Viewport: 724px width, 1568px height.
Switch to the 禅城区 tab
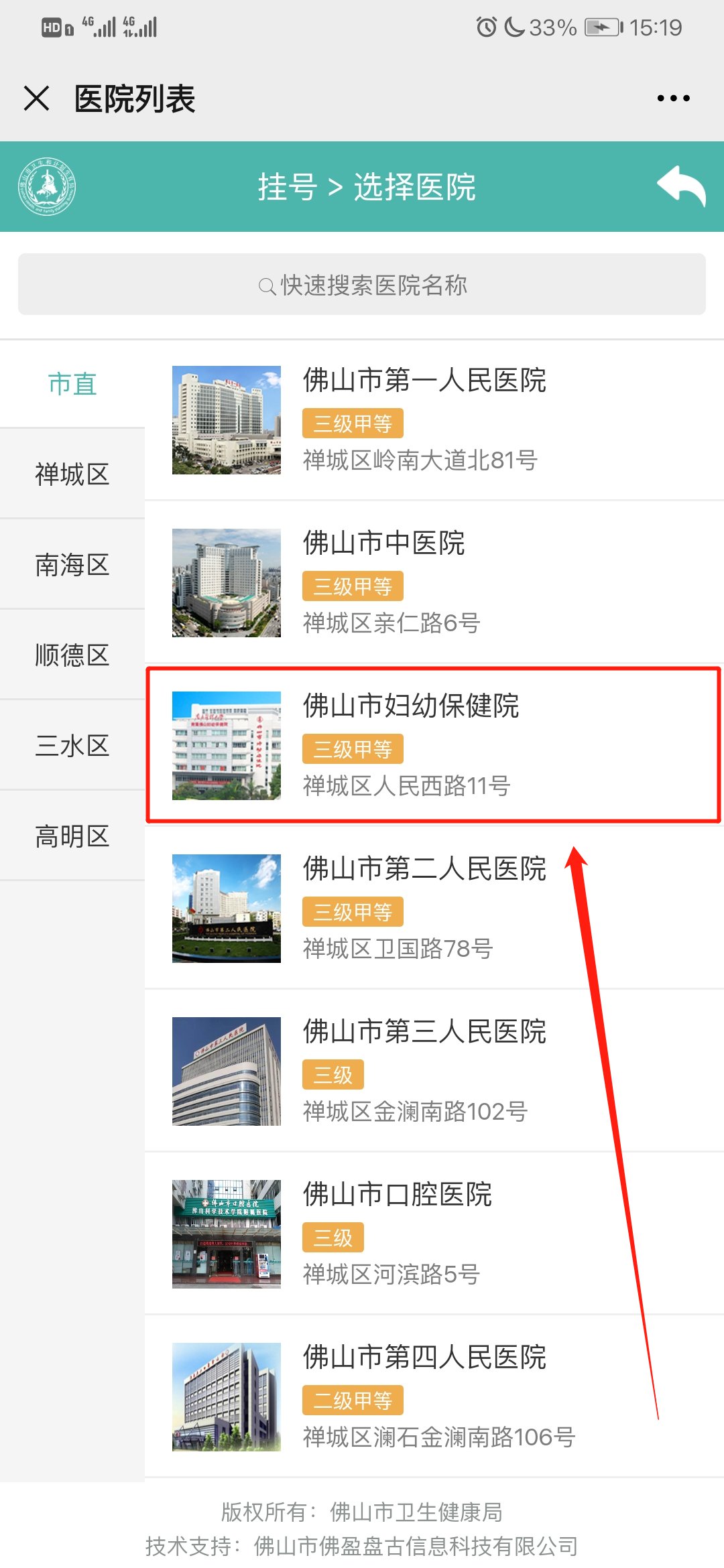72,474
